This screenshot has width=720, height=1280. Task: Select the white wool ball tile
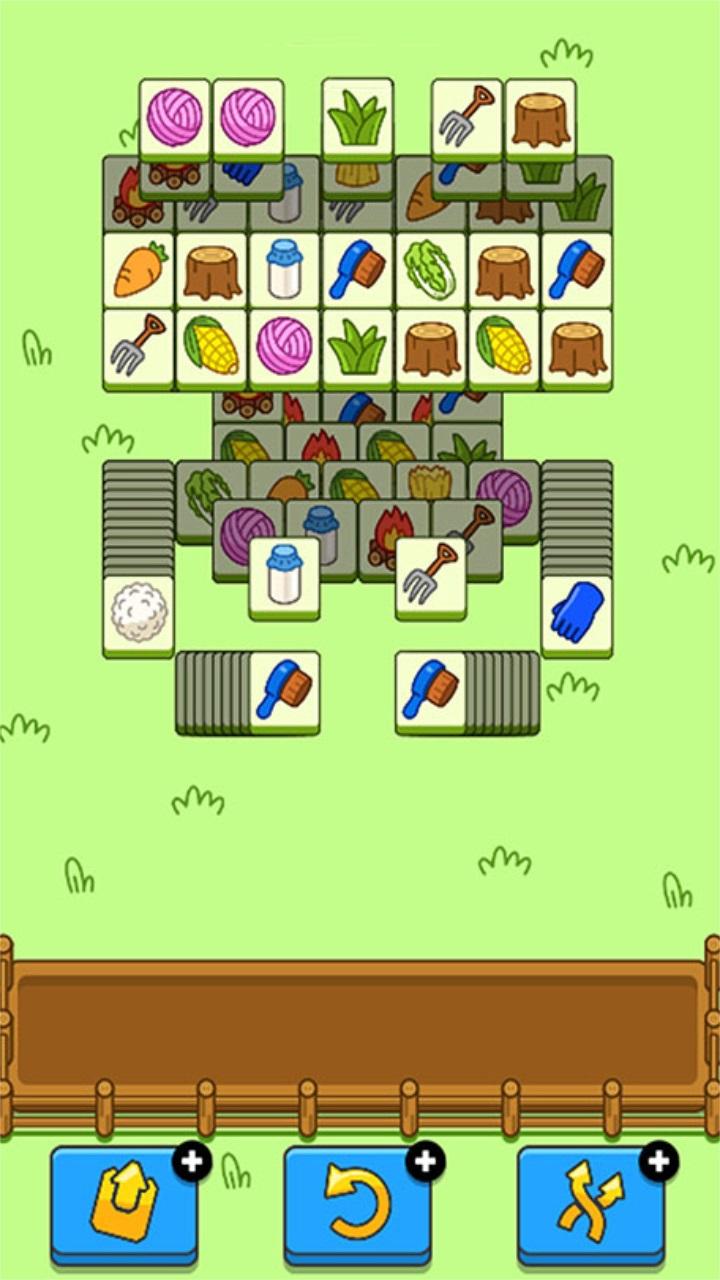click(139, 614)
